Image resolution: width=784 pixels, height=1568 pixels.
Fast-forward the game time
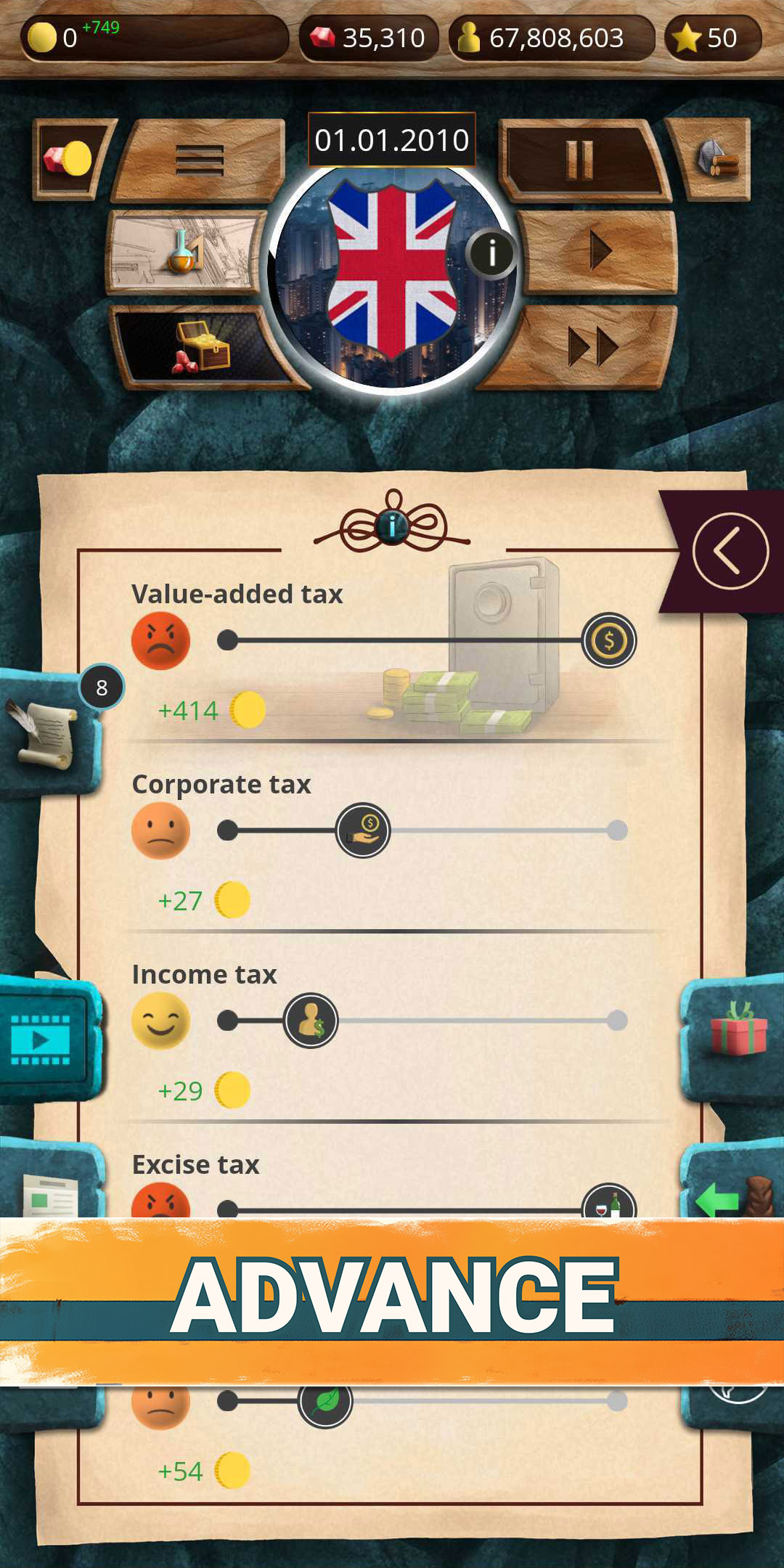click(x=592, y=347)
